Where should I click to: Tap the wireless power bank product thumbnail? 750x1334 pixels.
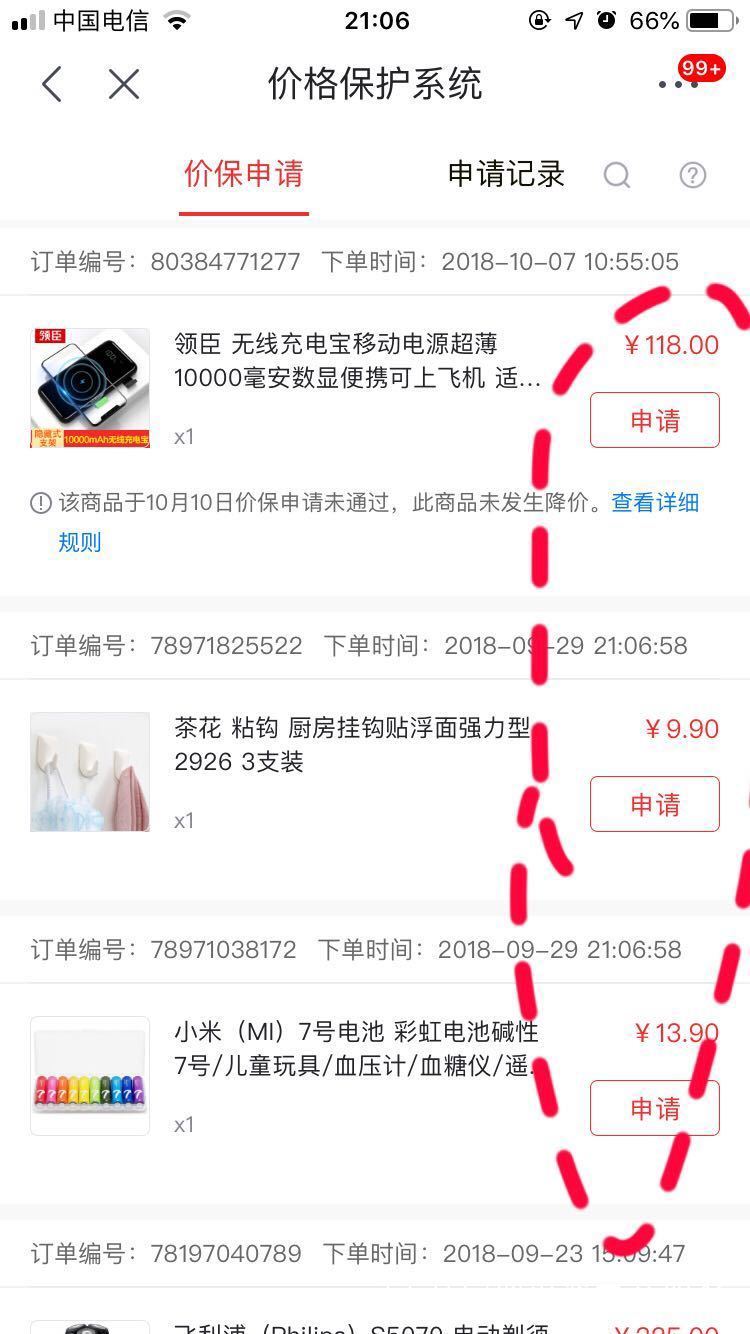[89, 387]
